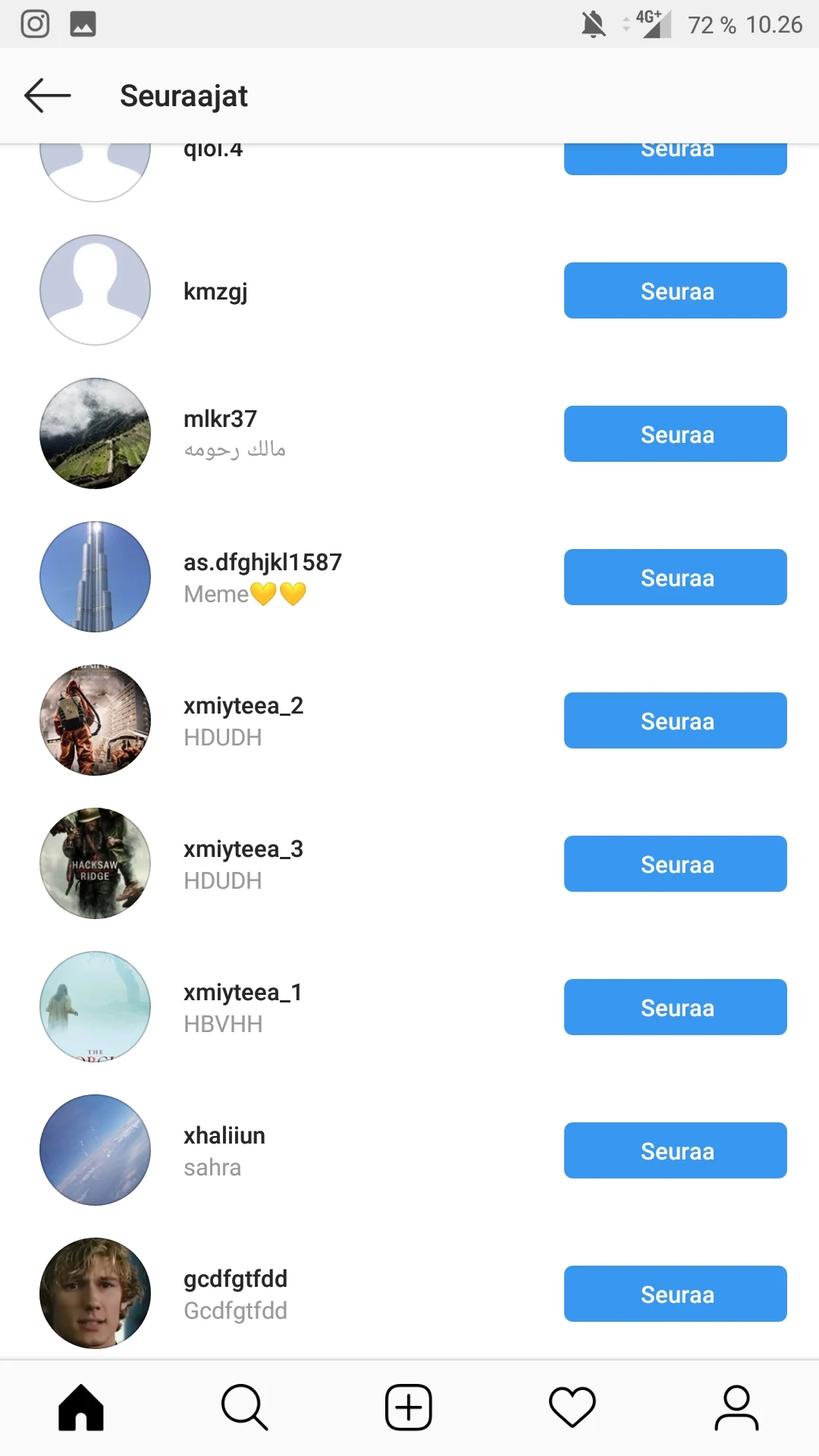Open the search tab

click(244, 1407)
